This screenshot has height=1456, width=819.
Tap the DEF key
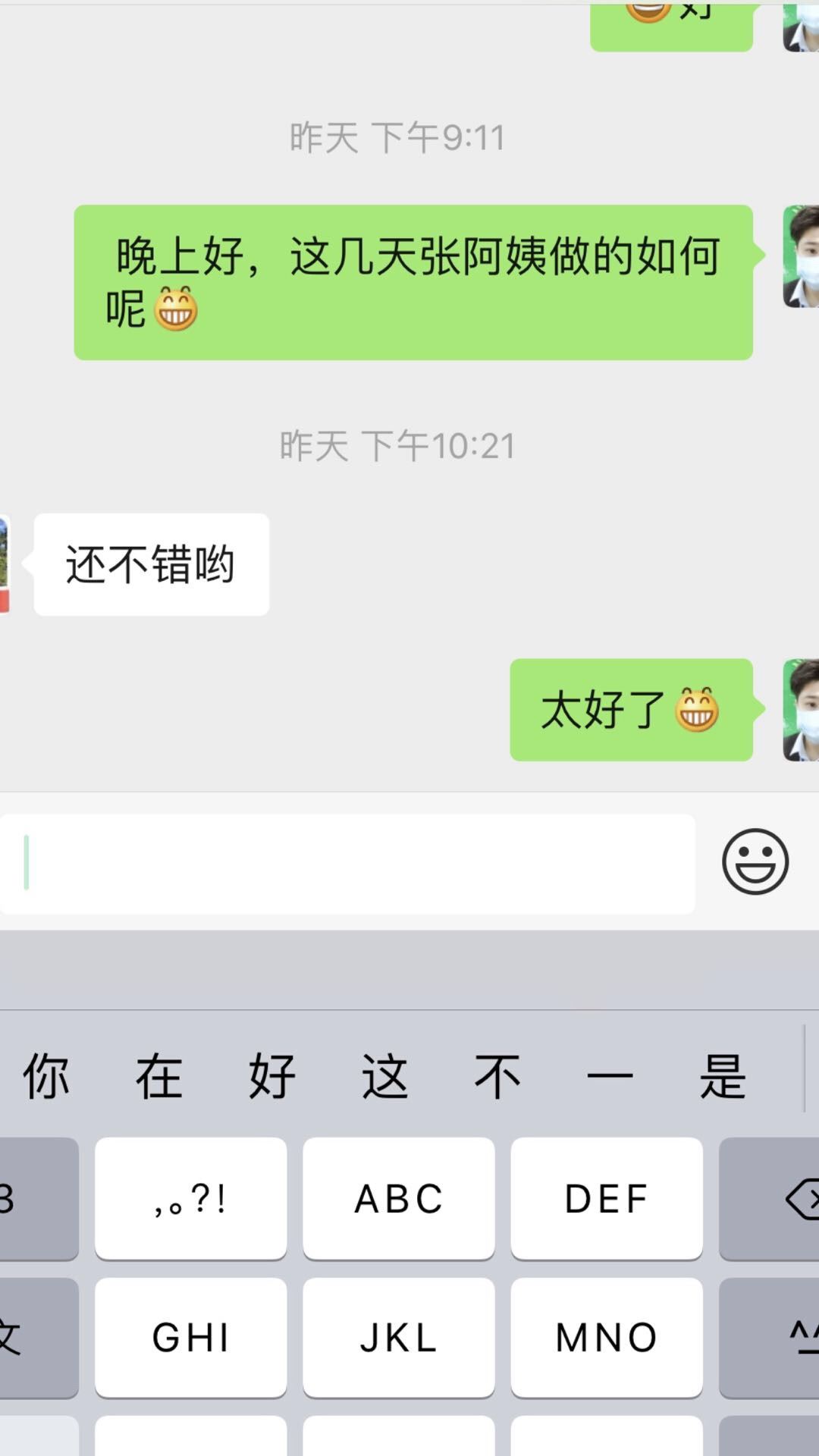[607, 1198]
